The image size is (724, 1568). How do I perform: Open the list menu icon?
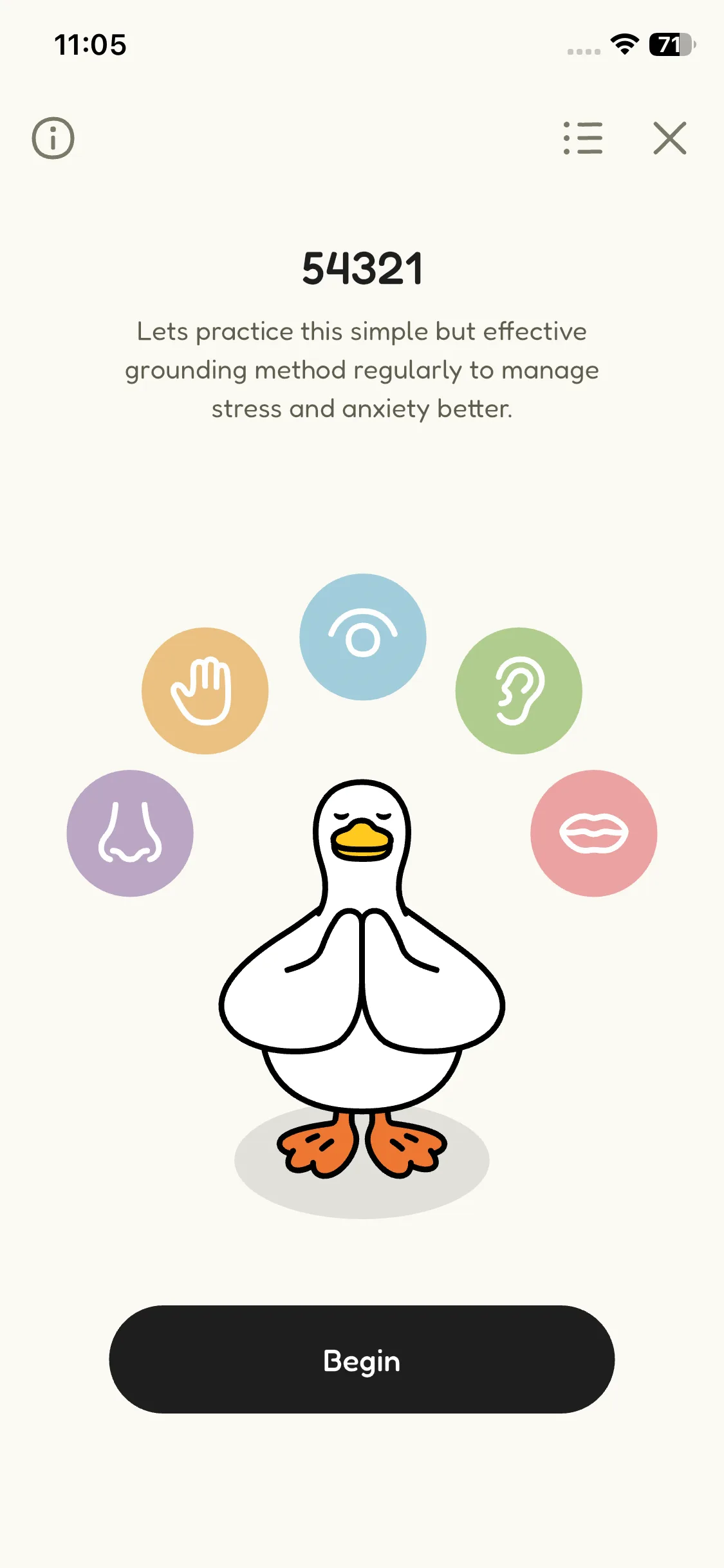(x=583, y=138)
